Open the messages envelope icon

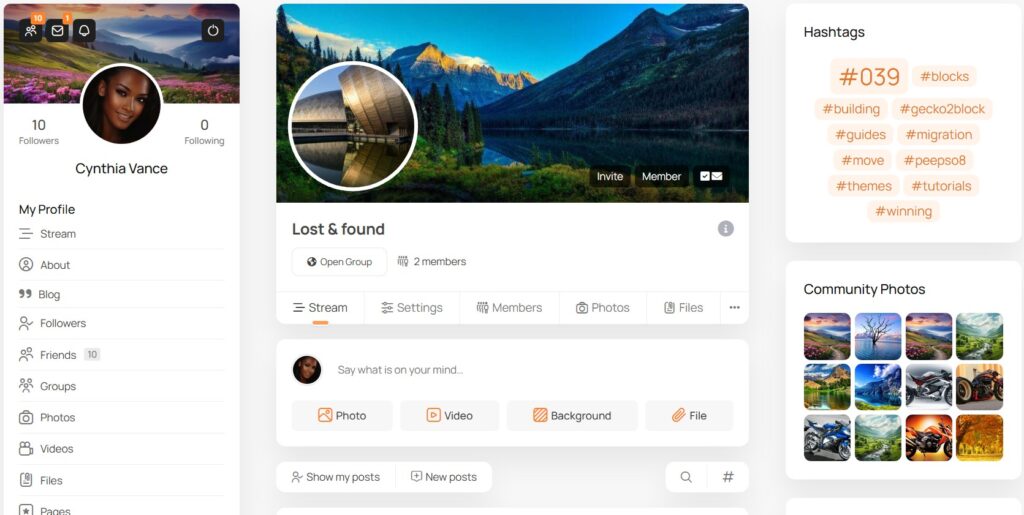(57, 31)
